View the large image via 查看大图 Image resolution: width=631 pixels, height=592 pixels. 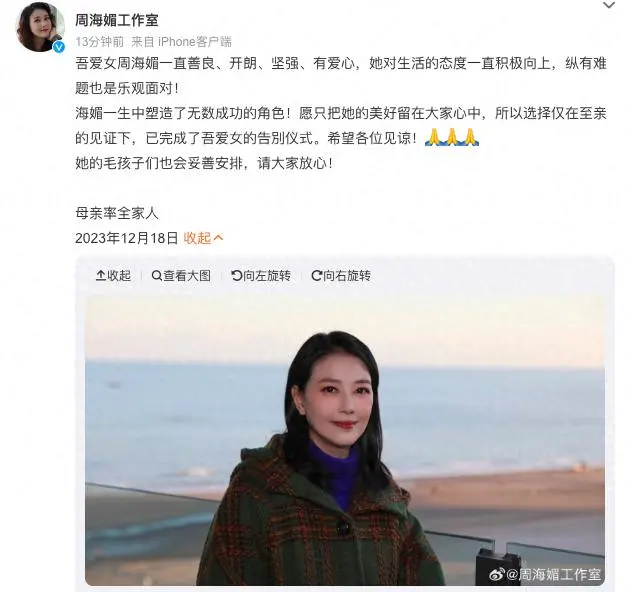click(181, 276)
